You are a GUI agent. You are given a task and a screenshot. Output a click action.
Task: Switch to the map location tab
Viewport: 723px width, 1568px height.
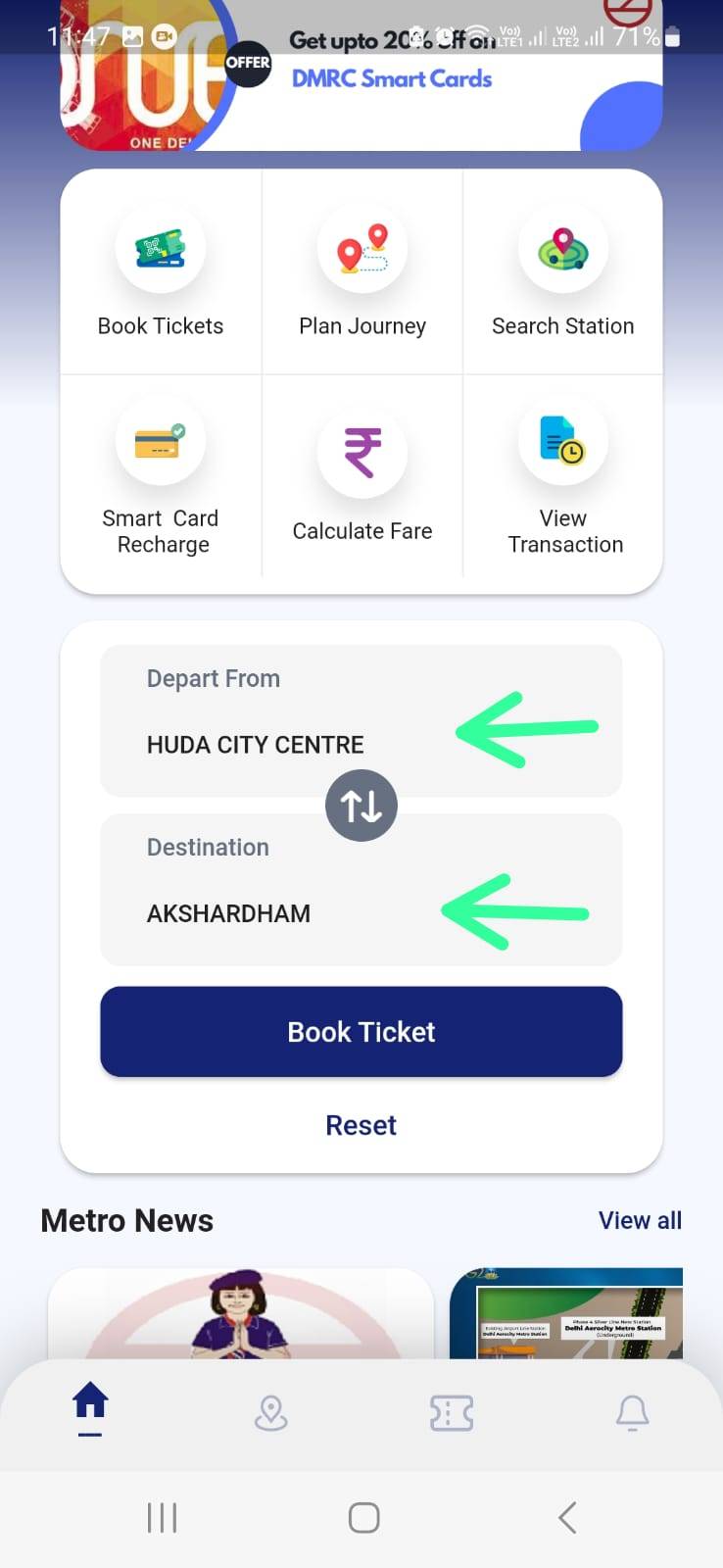click(x=271, y=1413)
